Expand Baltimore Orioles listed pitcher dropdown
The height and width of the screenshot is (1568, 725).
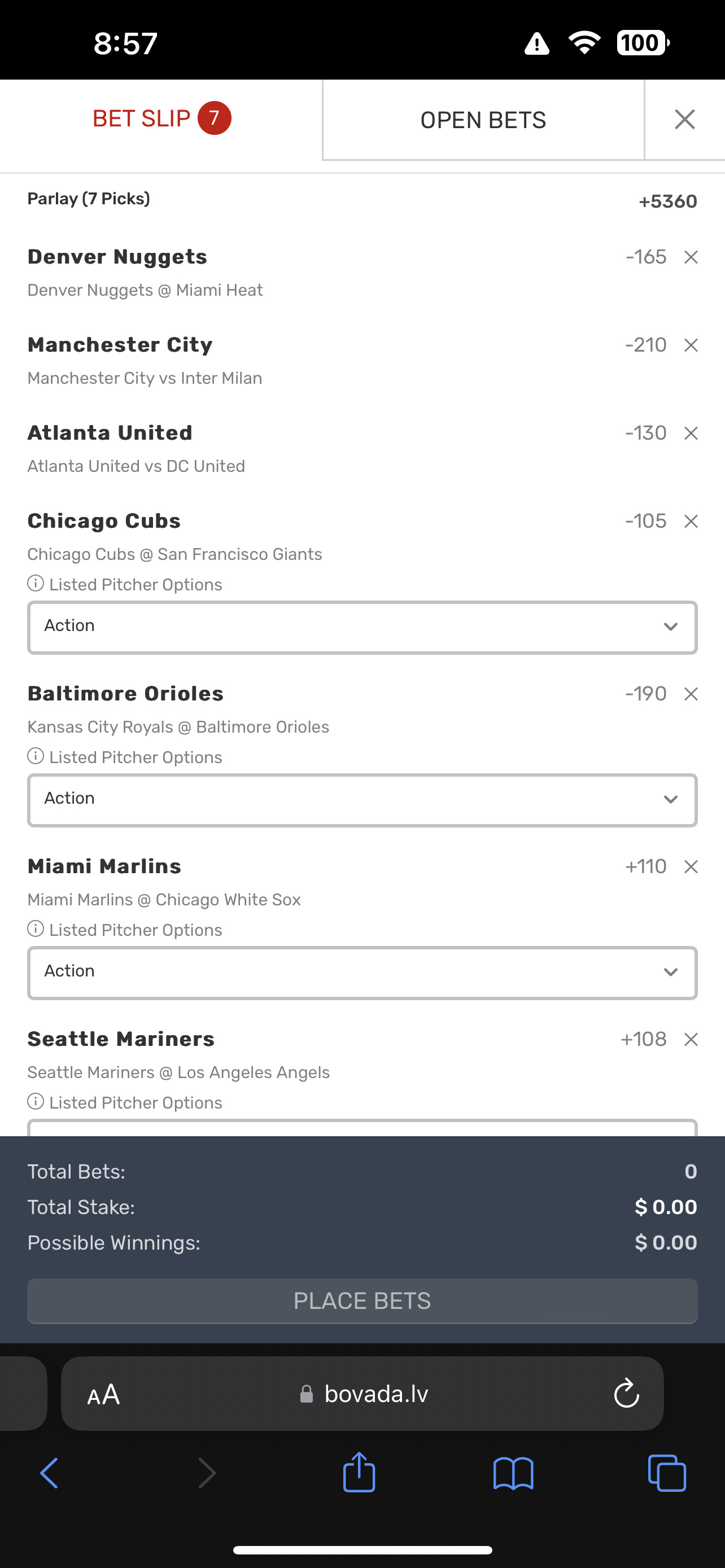tap(362, 800)
